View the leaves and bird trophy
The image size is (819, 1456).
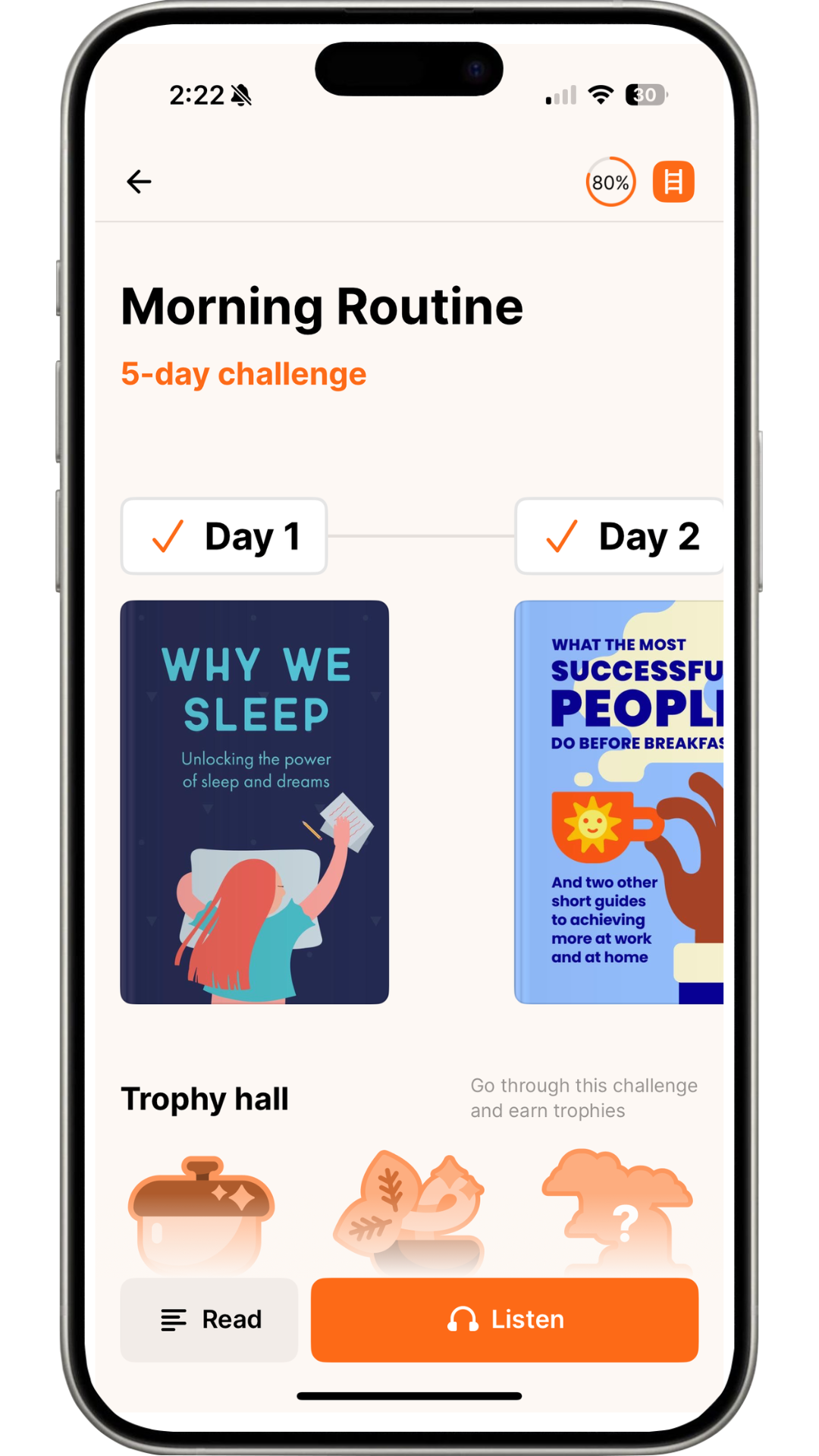[x=409, y=1210]
